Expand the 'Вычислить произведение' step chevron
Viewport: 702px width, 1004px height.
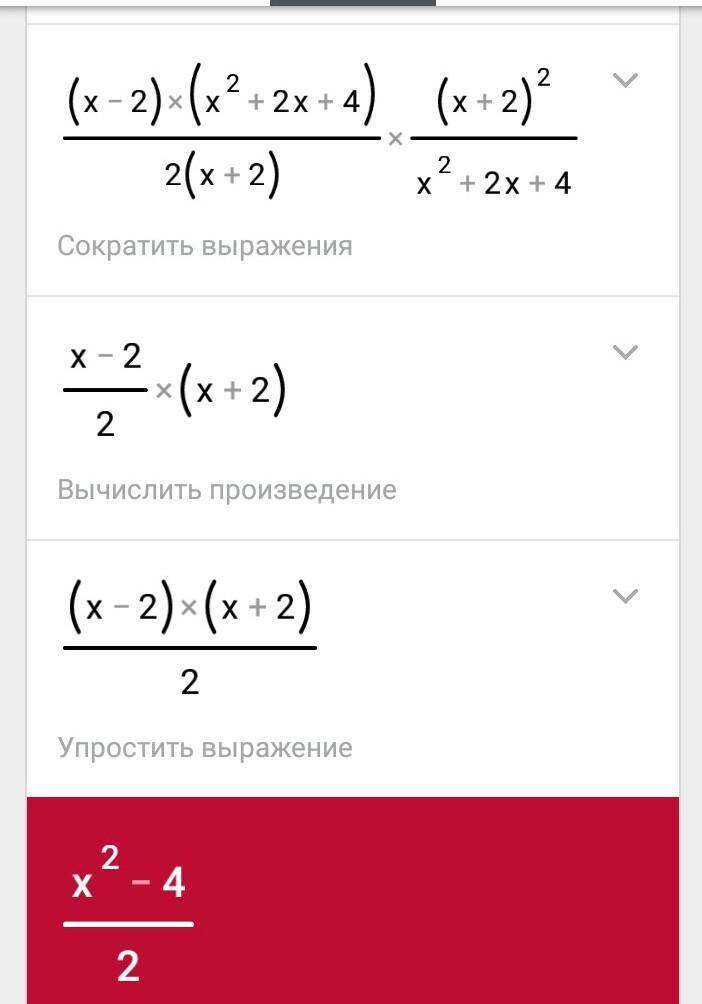pyautogui.click(x=625, y=352)
